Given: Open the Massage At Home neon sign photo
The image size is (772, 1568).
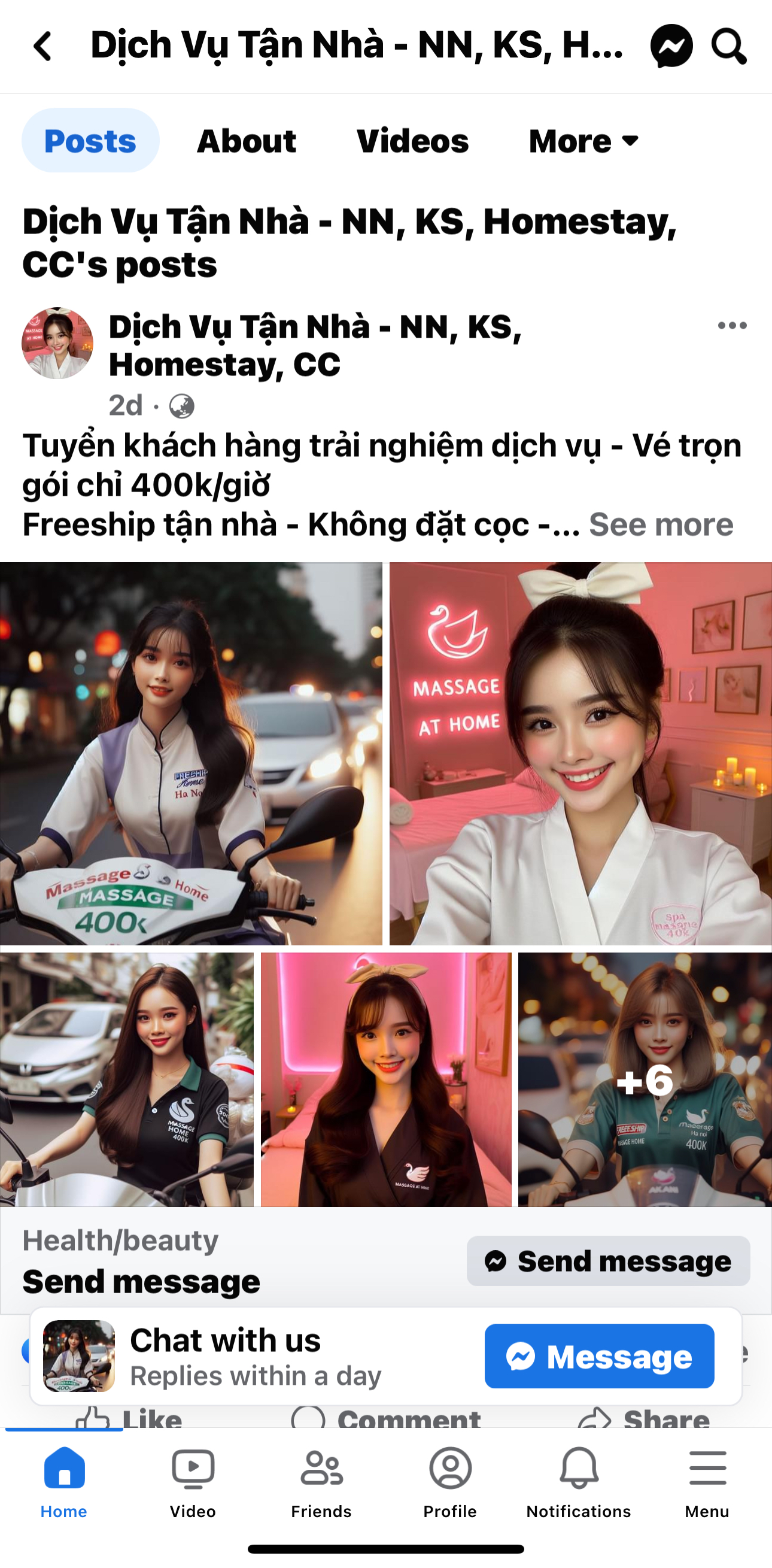Looking at the screenshot, I should 580,754.
